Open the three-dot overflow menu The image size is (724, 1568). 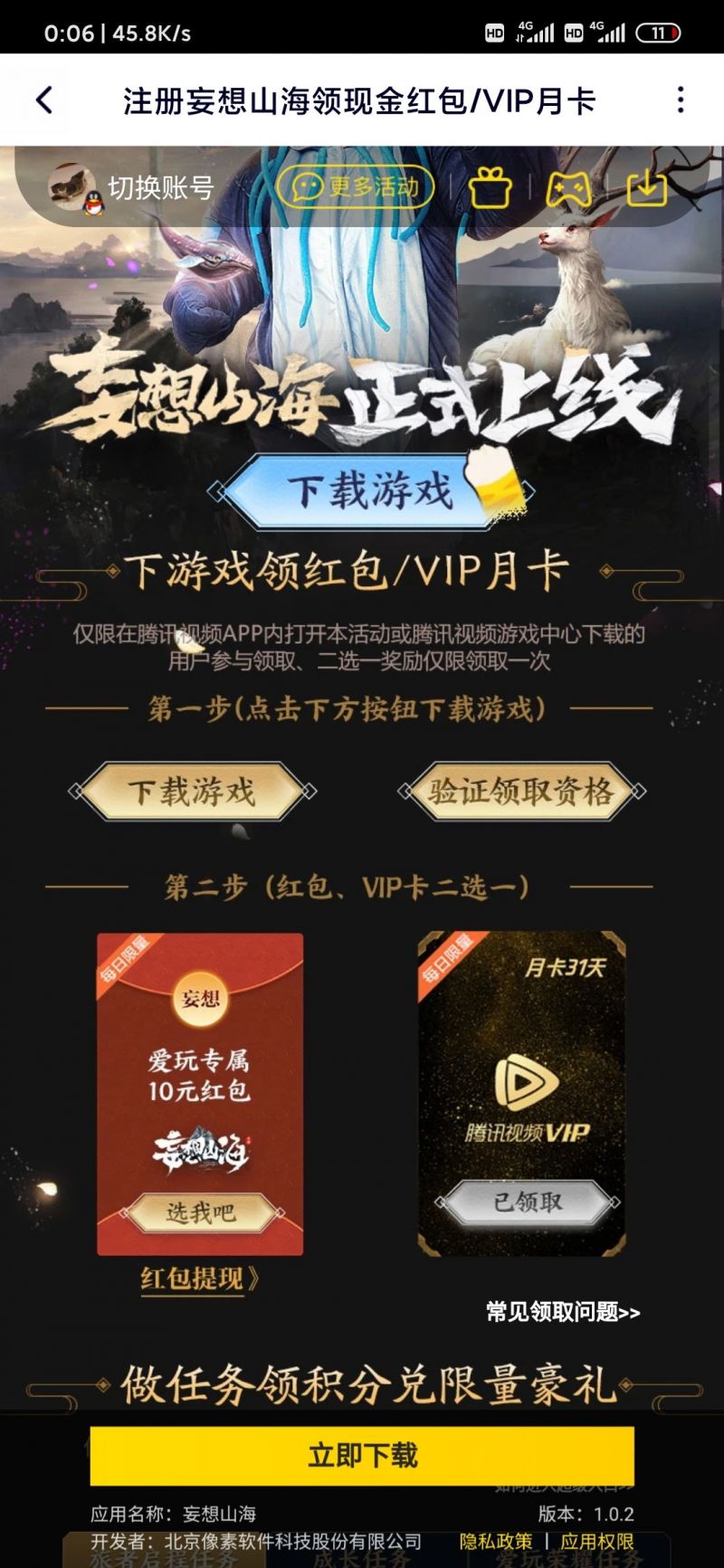[681, 100]
